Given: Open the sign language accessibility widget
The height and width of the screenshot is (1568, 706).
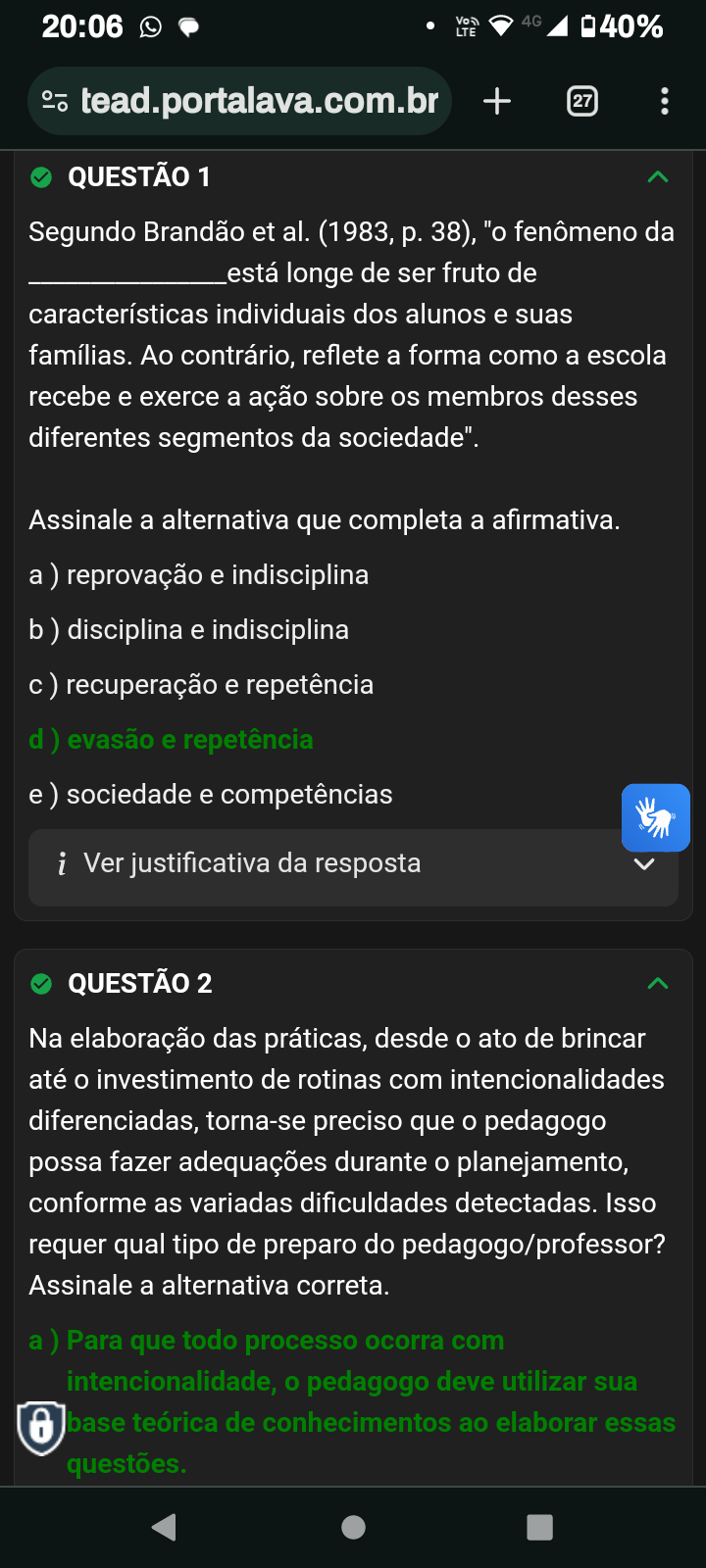Looking at the screenshot, I should pos(655,817).
